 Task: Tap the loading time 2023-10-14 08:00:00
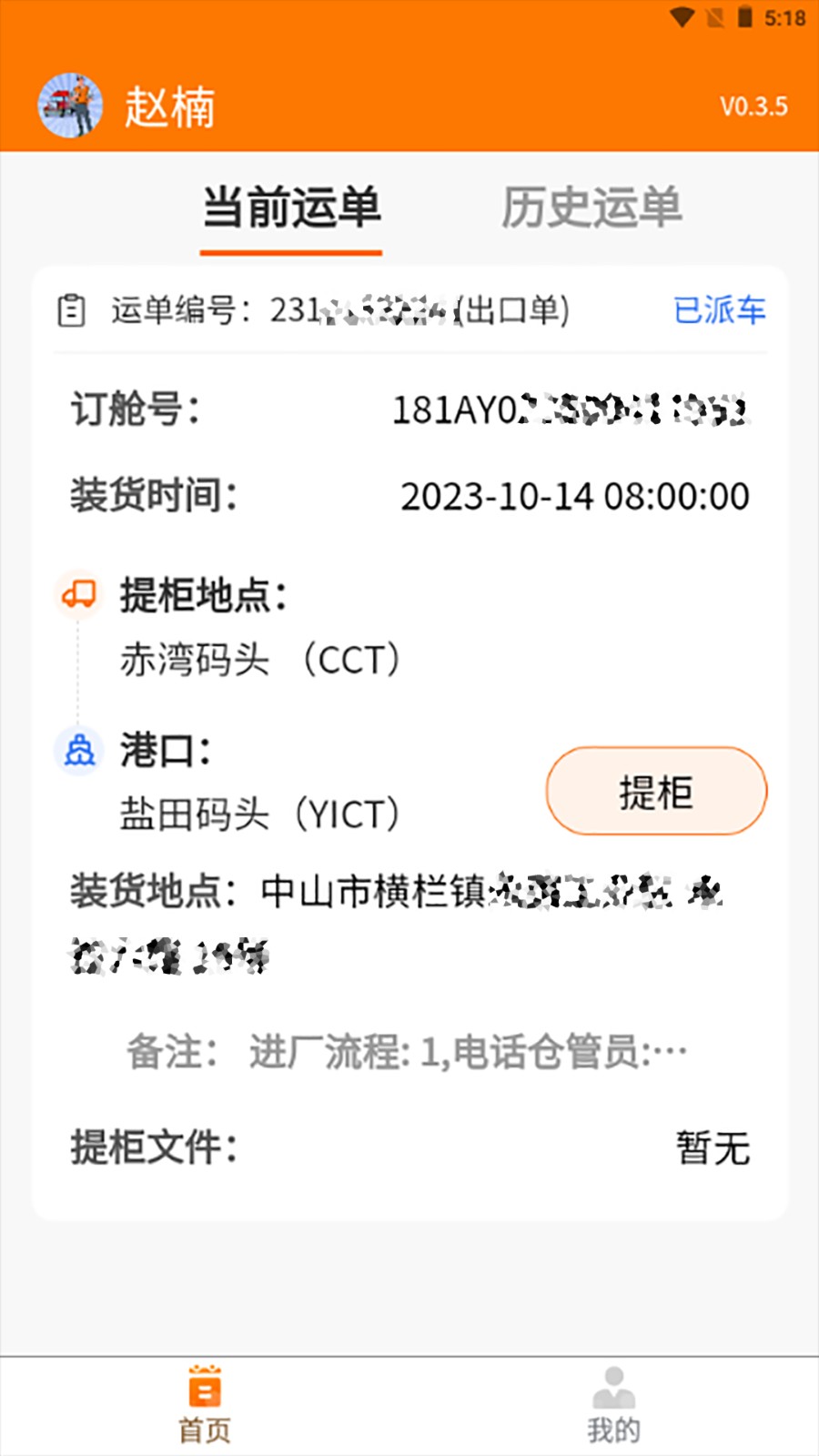coord(575,497)
